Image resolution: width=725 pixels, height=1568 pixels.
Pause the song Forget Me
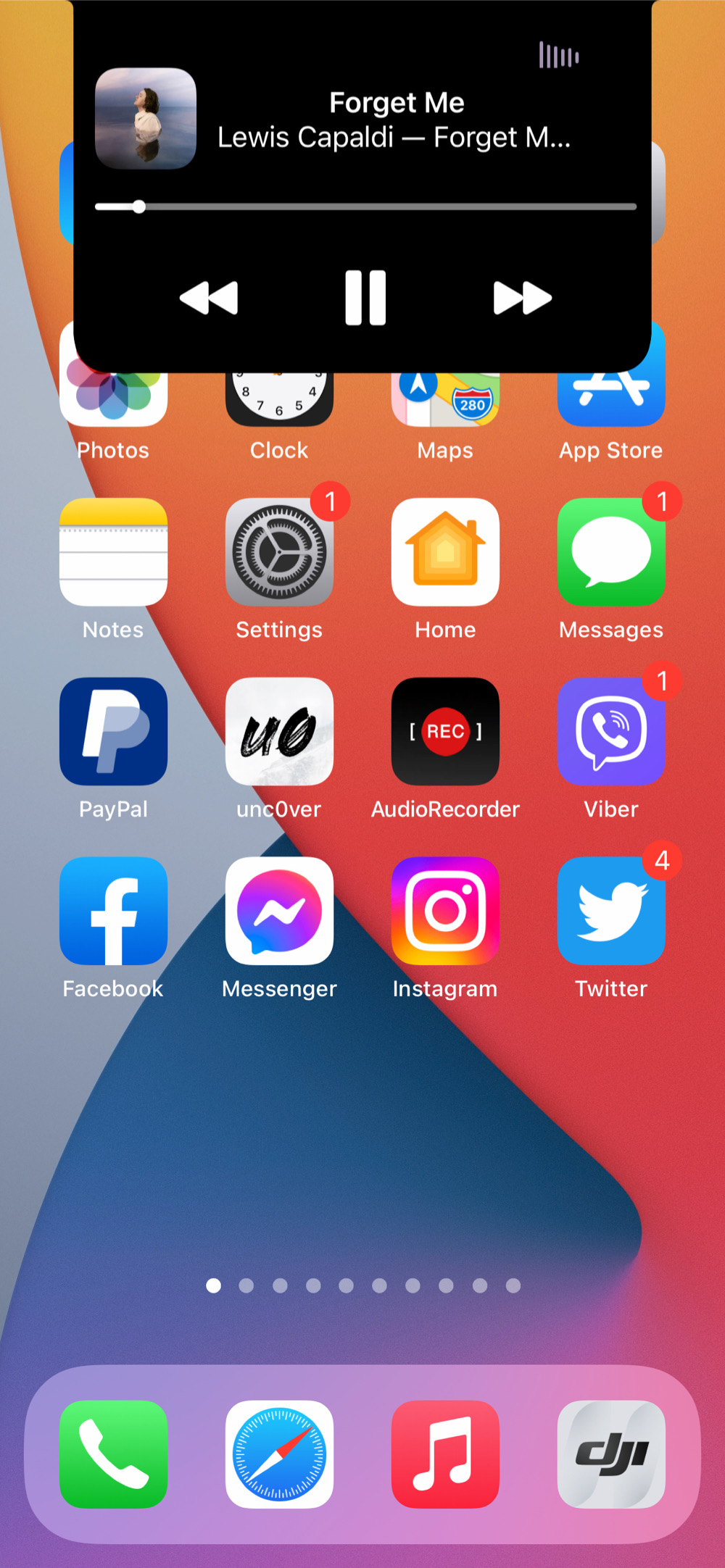click(365, 298)
